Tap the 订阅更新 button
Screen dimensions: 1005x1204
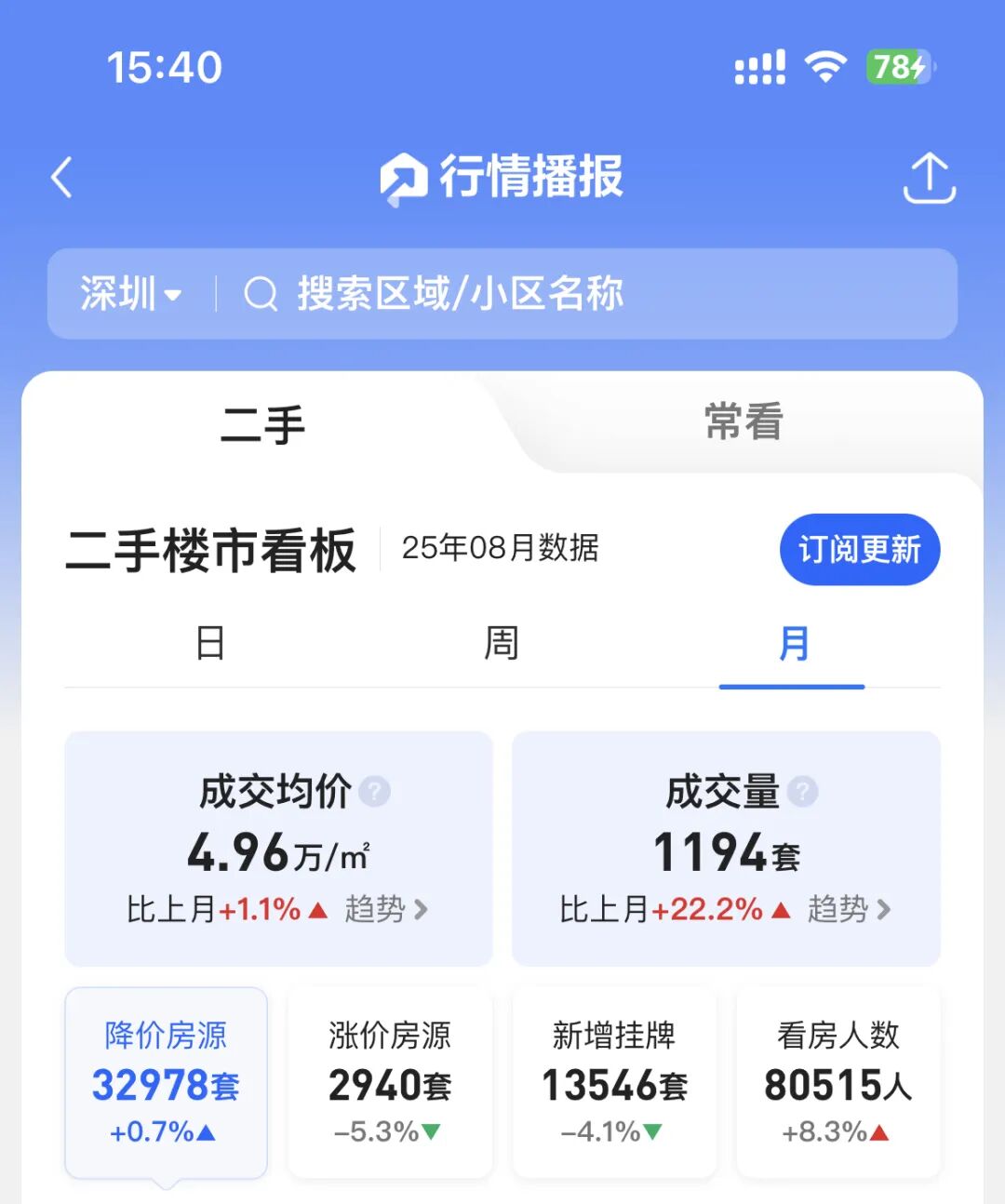point(859,549)
